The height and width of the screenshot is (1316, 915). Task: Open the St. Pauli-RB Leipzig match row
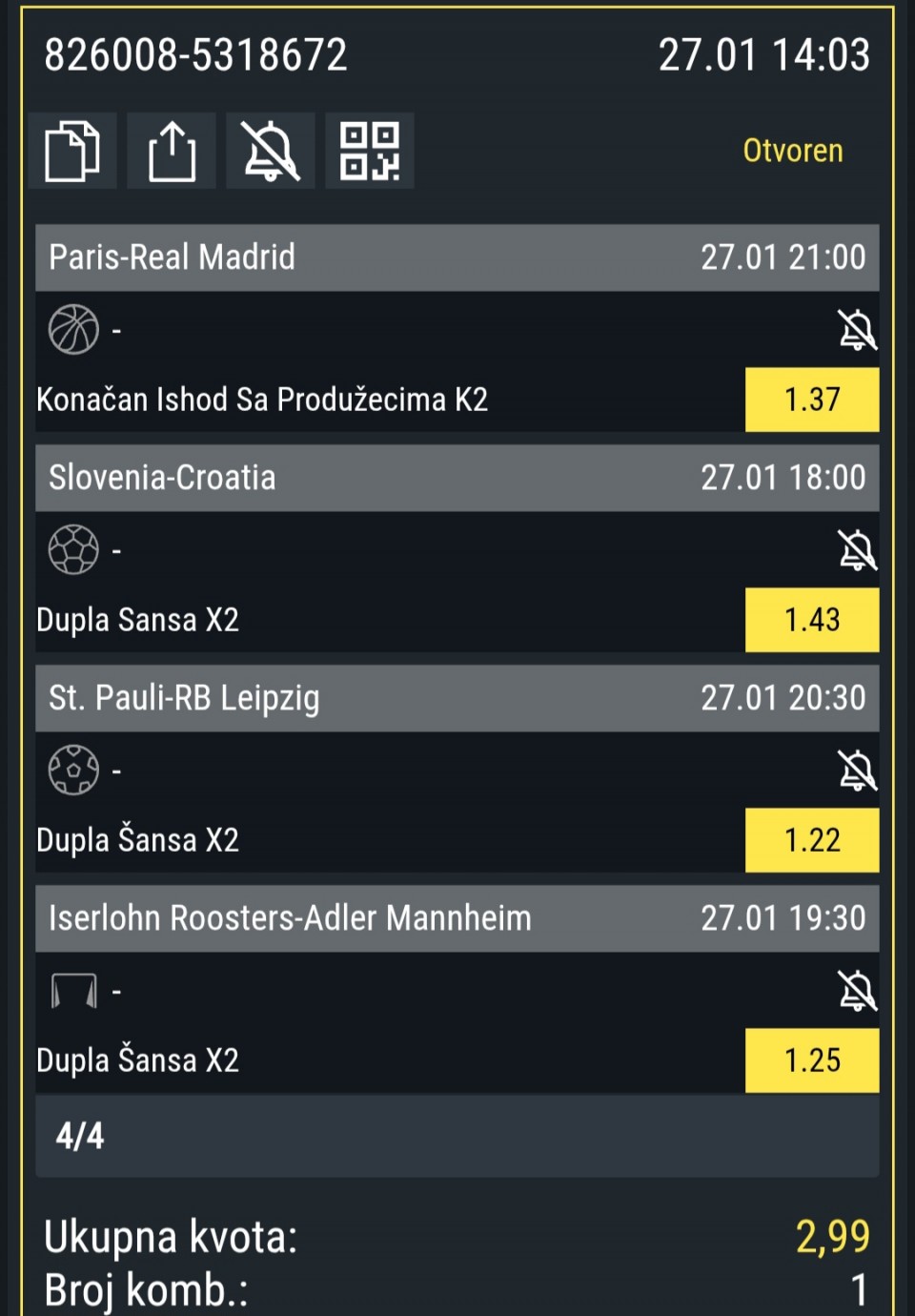point(457,698)
